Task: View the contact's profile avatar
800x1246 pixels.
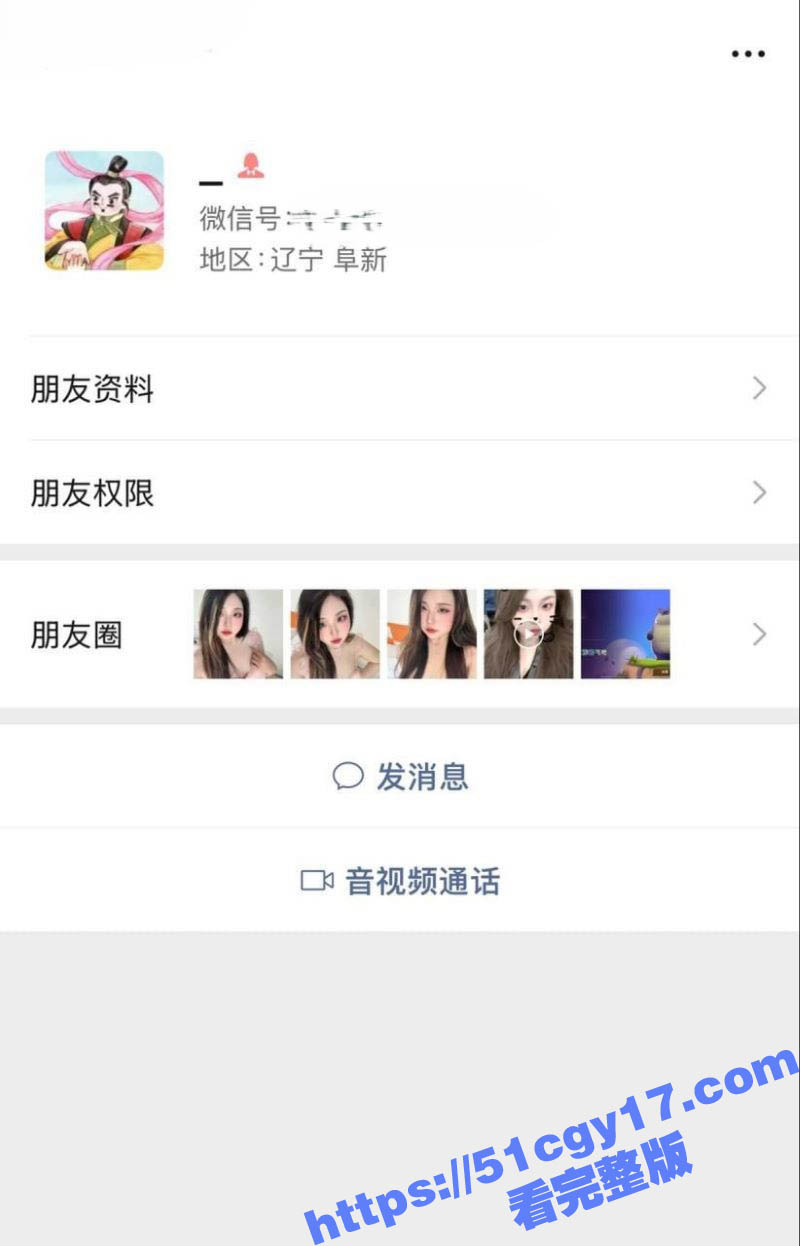Action: click(x=104, y=211)
